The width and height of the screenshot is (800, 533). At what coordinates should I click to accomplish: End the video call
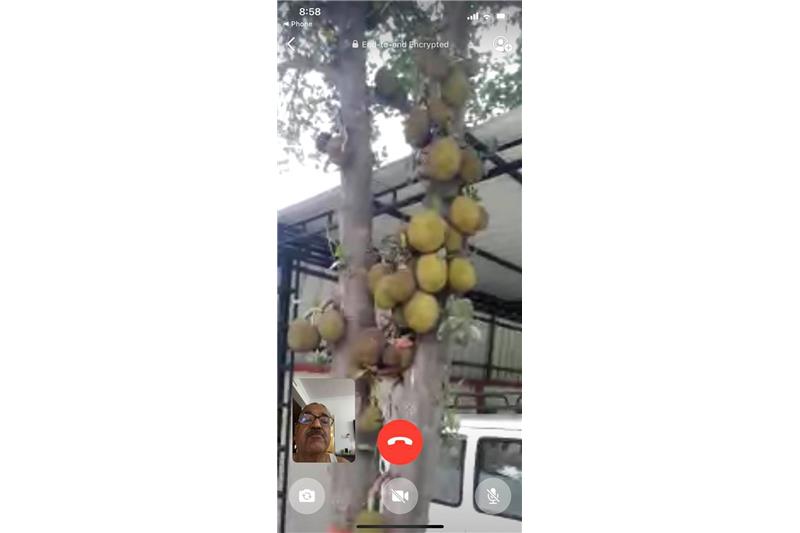coord(400,442)
